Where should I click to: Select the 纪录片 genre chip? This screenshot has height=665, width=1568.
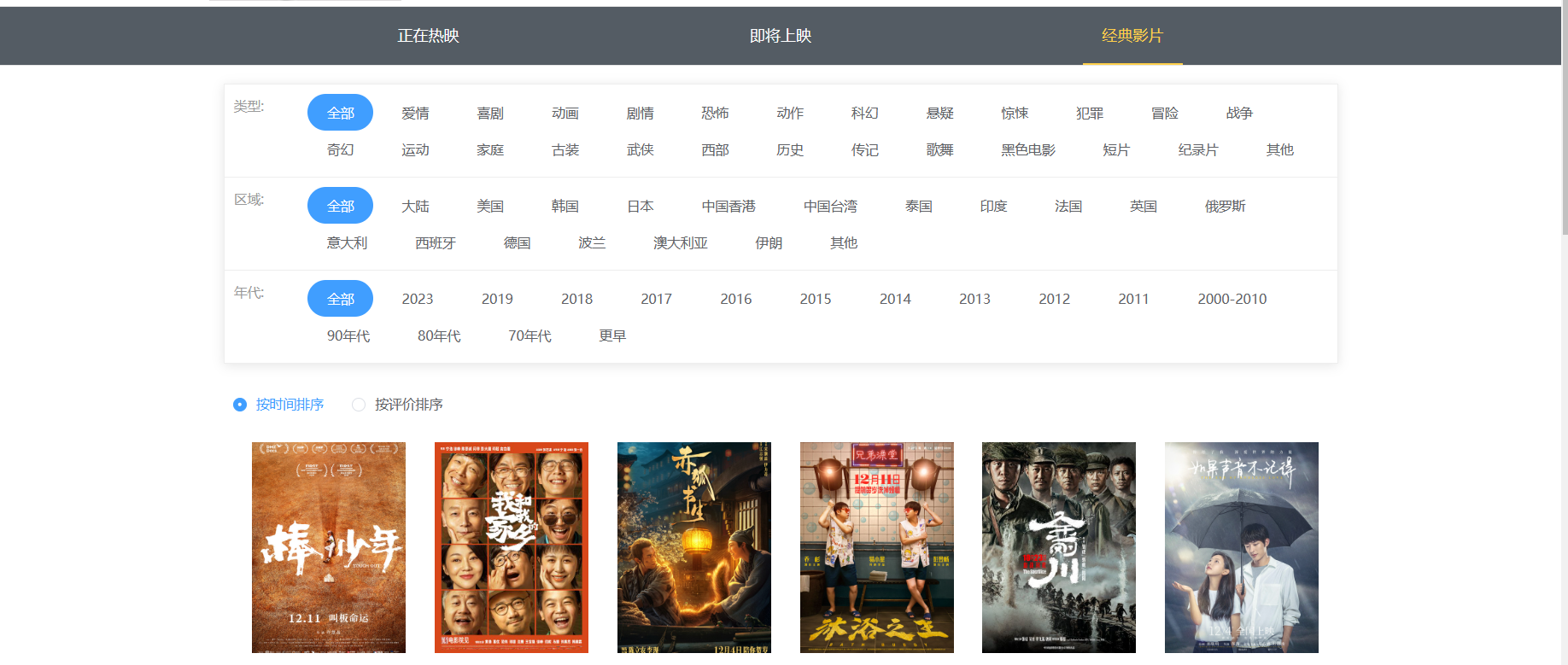click(x=1197, y=149)
